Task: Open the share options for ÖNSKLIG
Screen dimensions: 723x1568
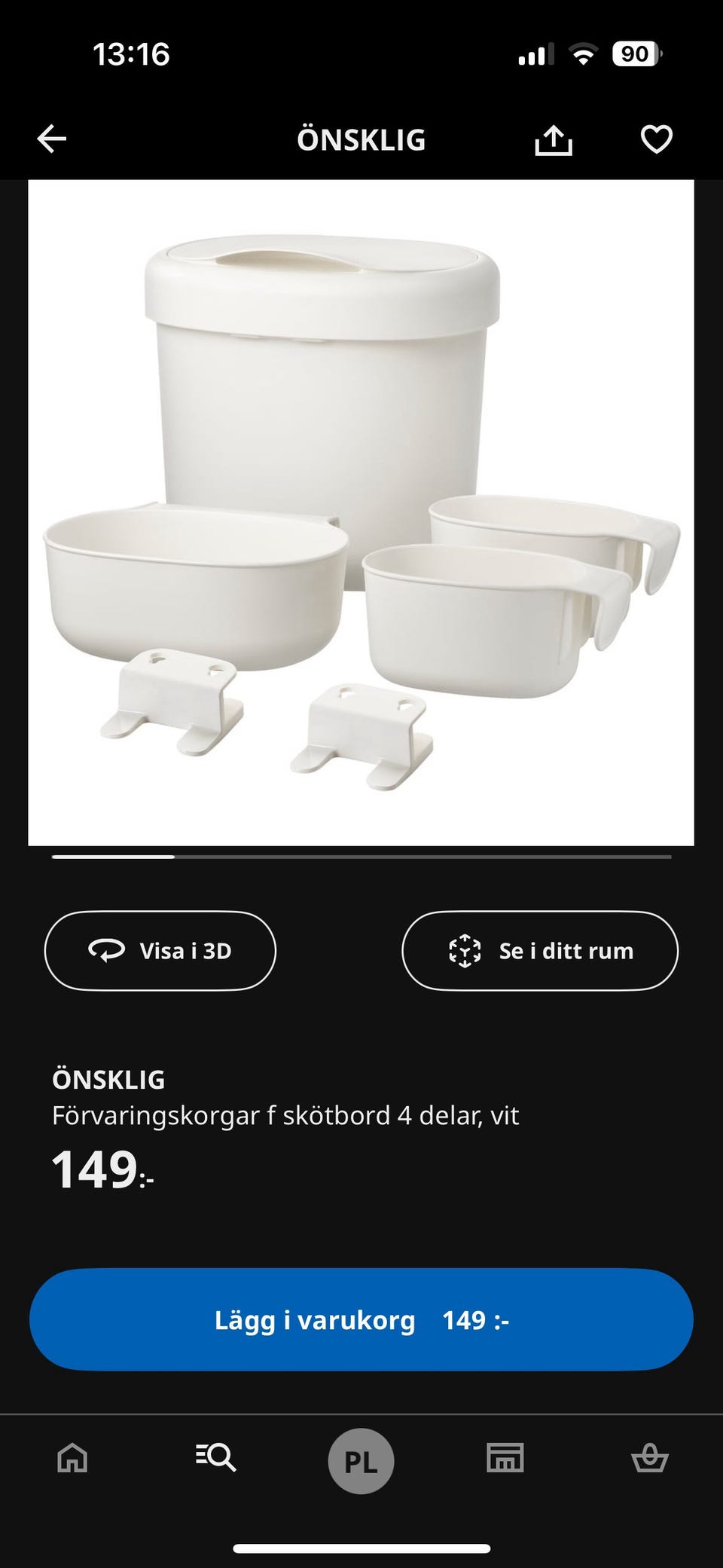Action: [555, 139]
